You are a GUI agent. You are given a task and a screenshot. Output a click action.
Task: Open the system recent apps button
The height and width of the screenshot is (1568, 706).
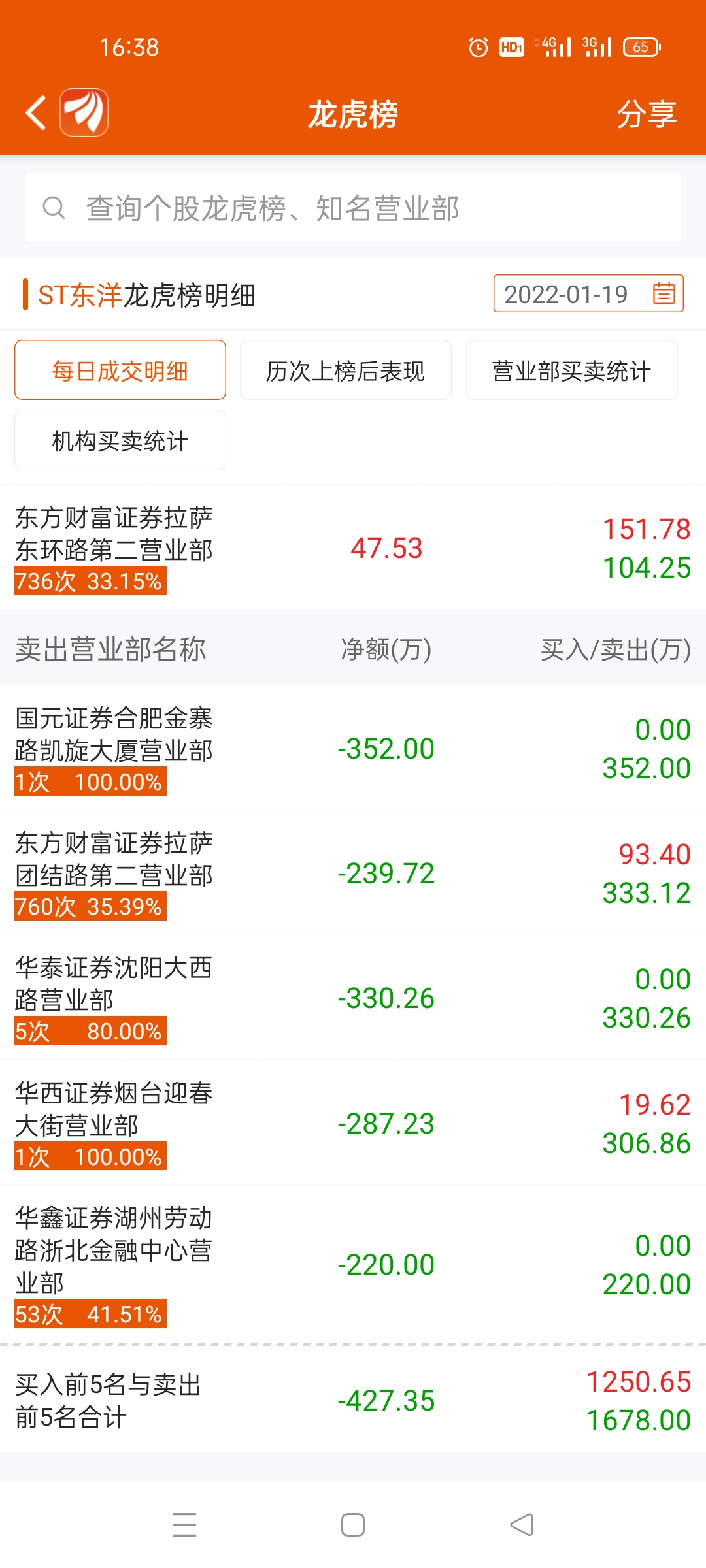(x=184, y=1525)
